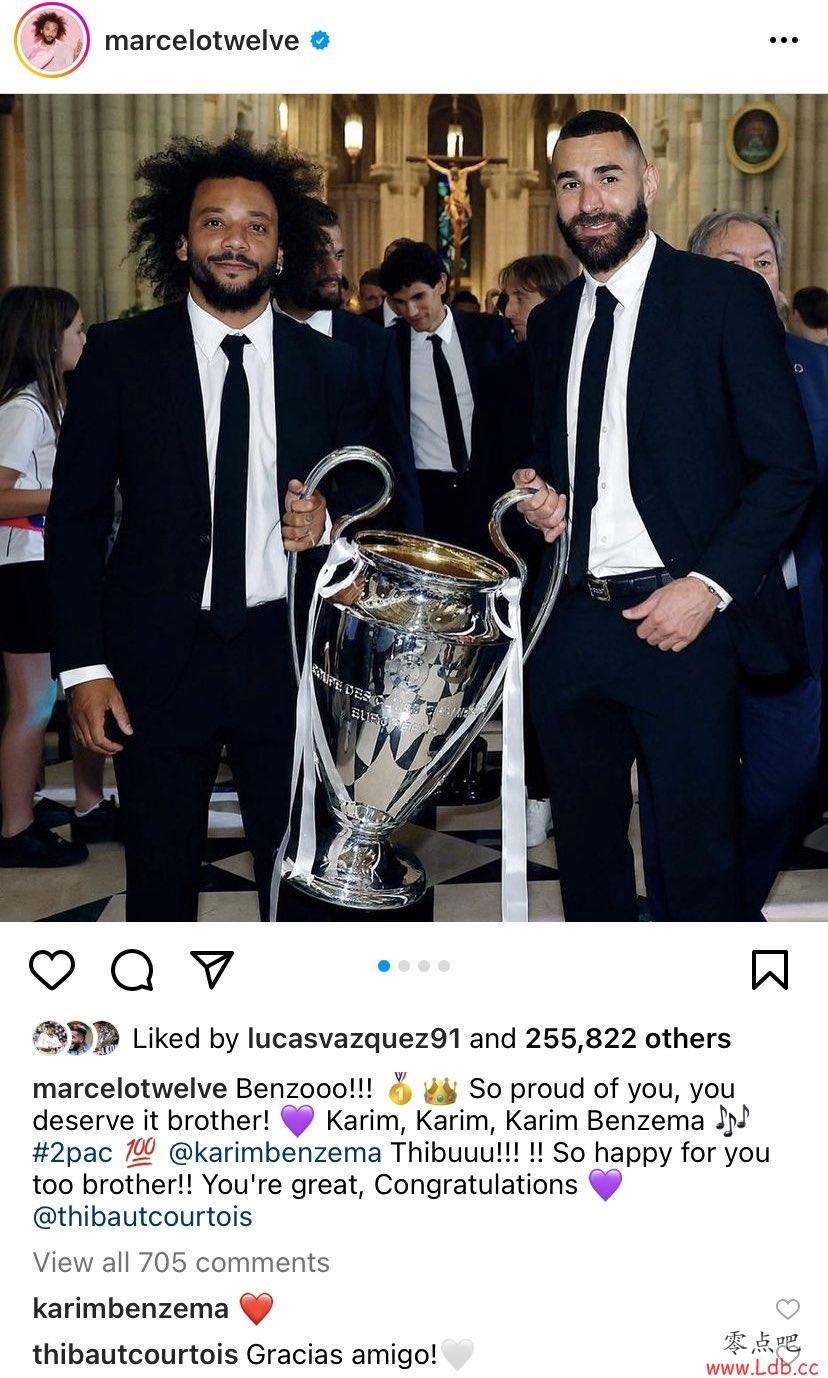Open lucasvazquez91's profile from likes

(x=354, y=1038)
